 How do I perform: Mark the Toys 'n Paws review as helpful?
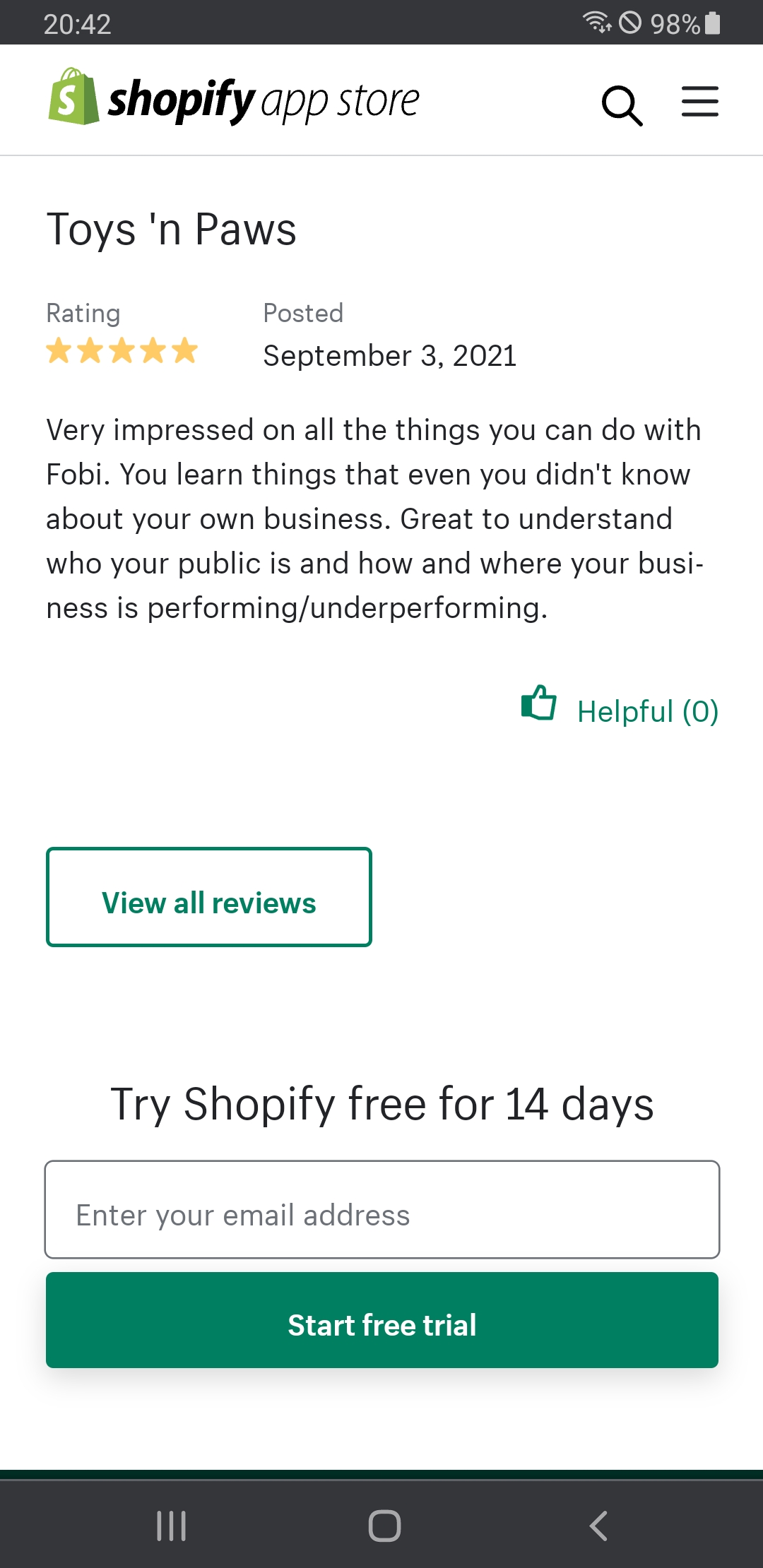(620, 708)
